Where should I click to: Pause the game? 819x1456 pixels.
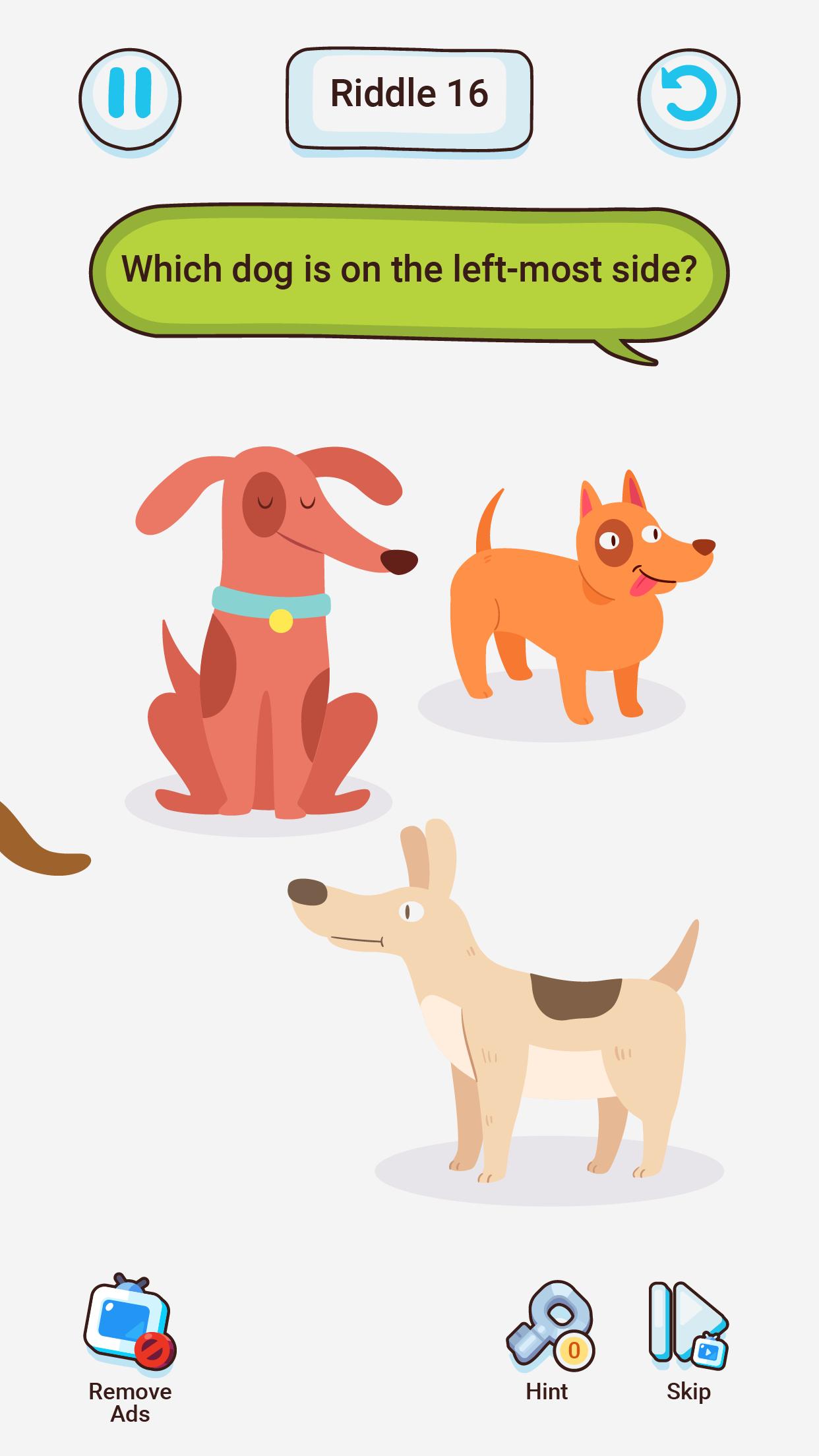pos(130,99)
